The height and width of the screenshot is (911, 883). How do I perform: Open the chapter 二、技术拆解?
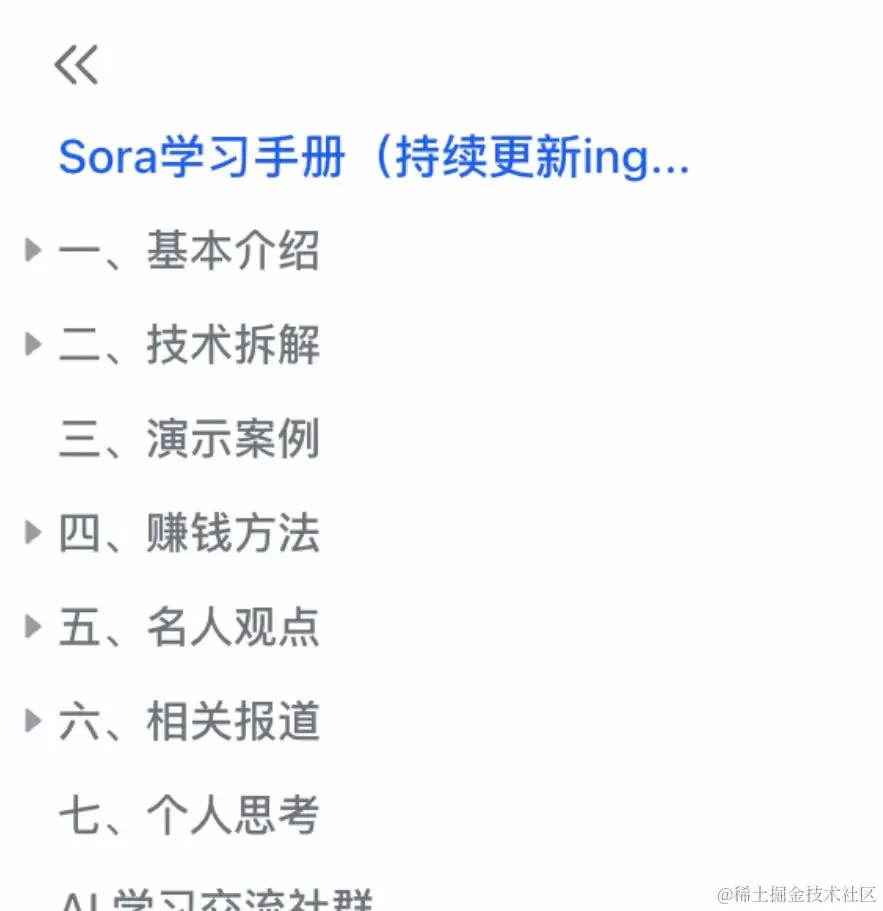pyautogui.click(x=190, y=346)
